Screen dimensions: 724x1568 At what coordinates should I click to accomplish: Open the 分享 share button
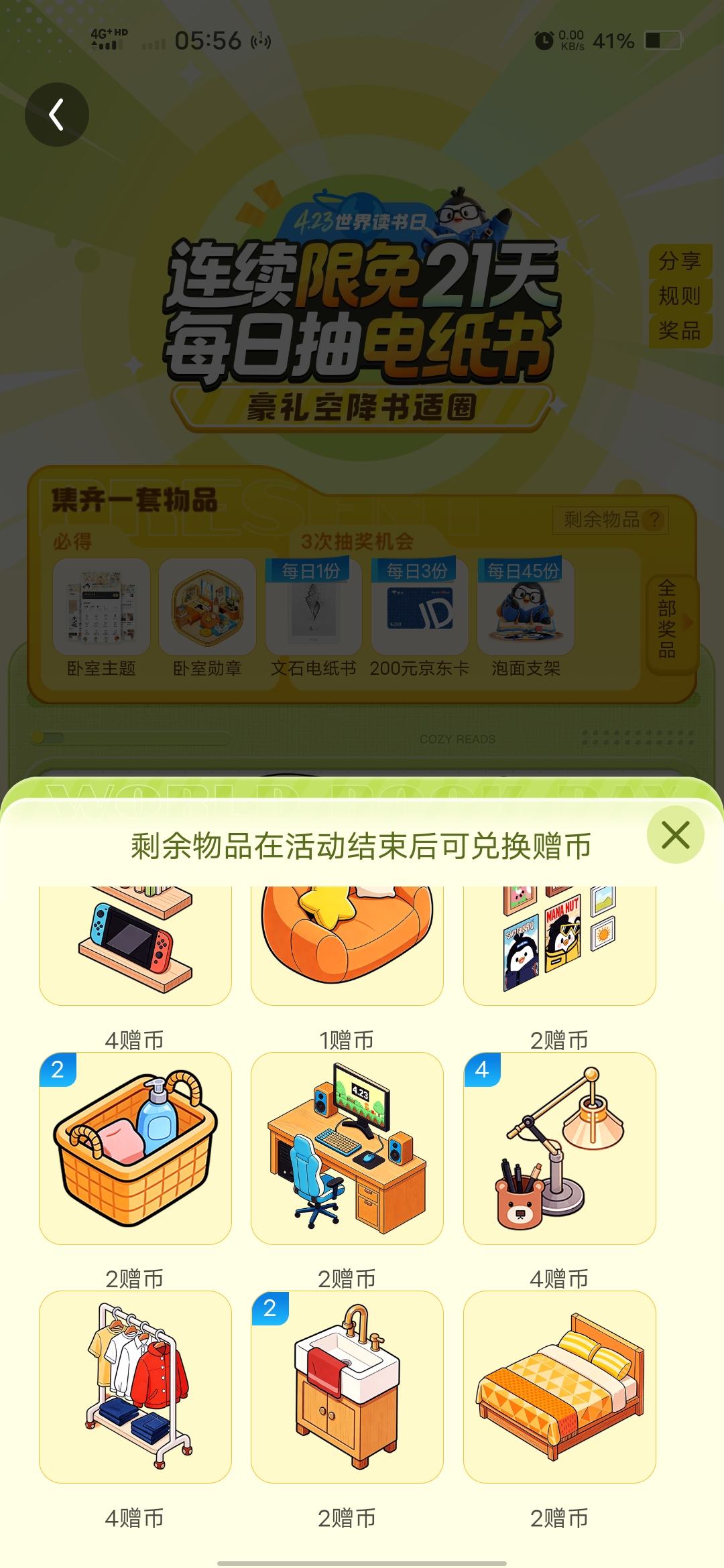(x=679, y=261)
